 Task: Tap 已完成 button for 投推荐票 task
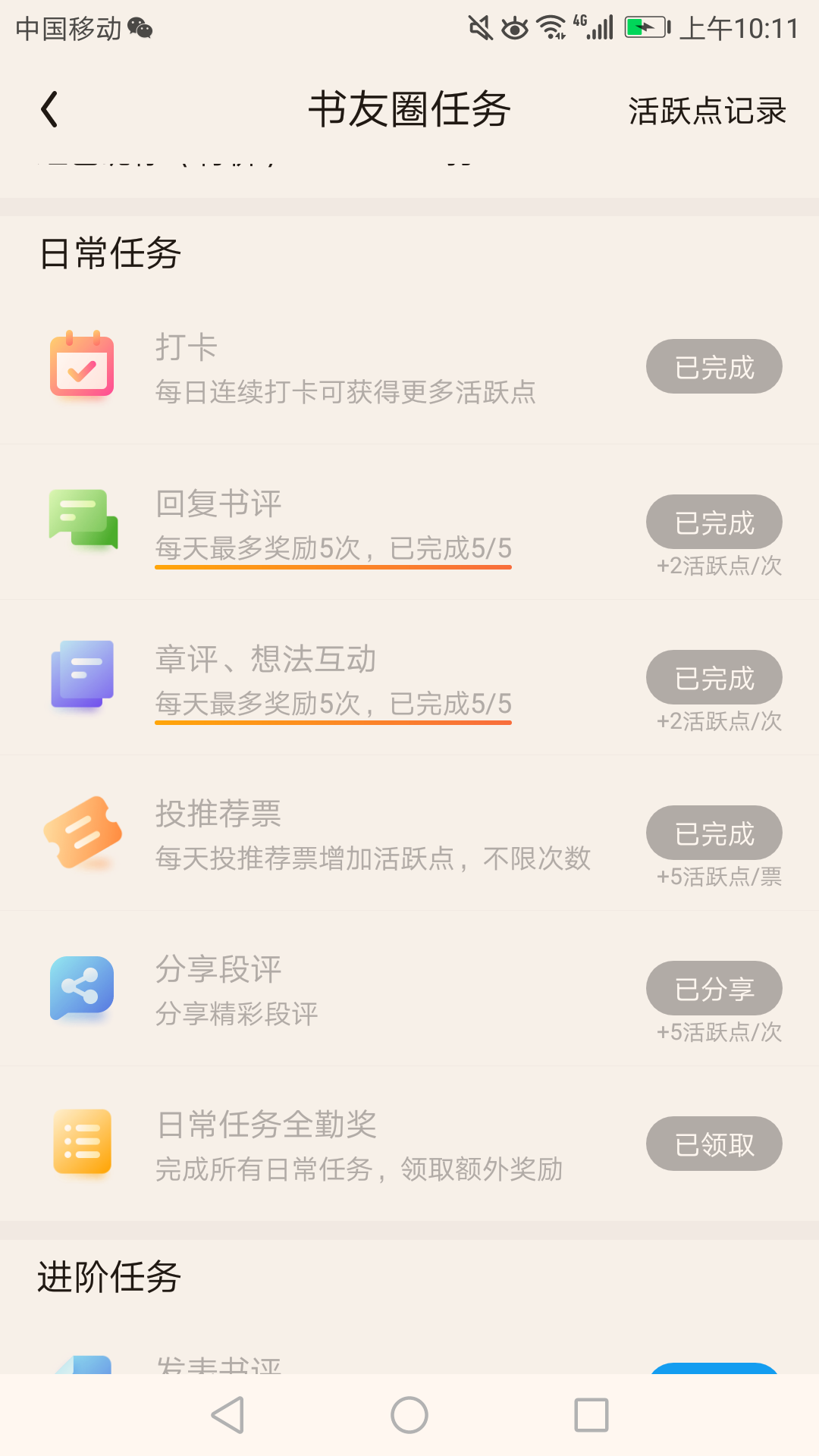click(x=714, y=833)
